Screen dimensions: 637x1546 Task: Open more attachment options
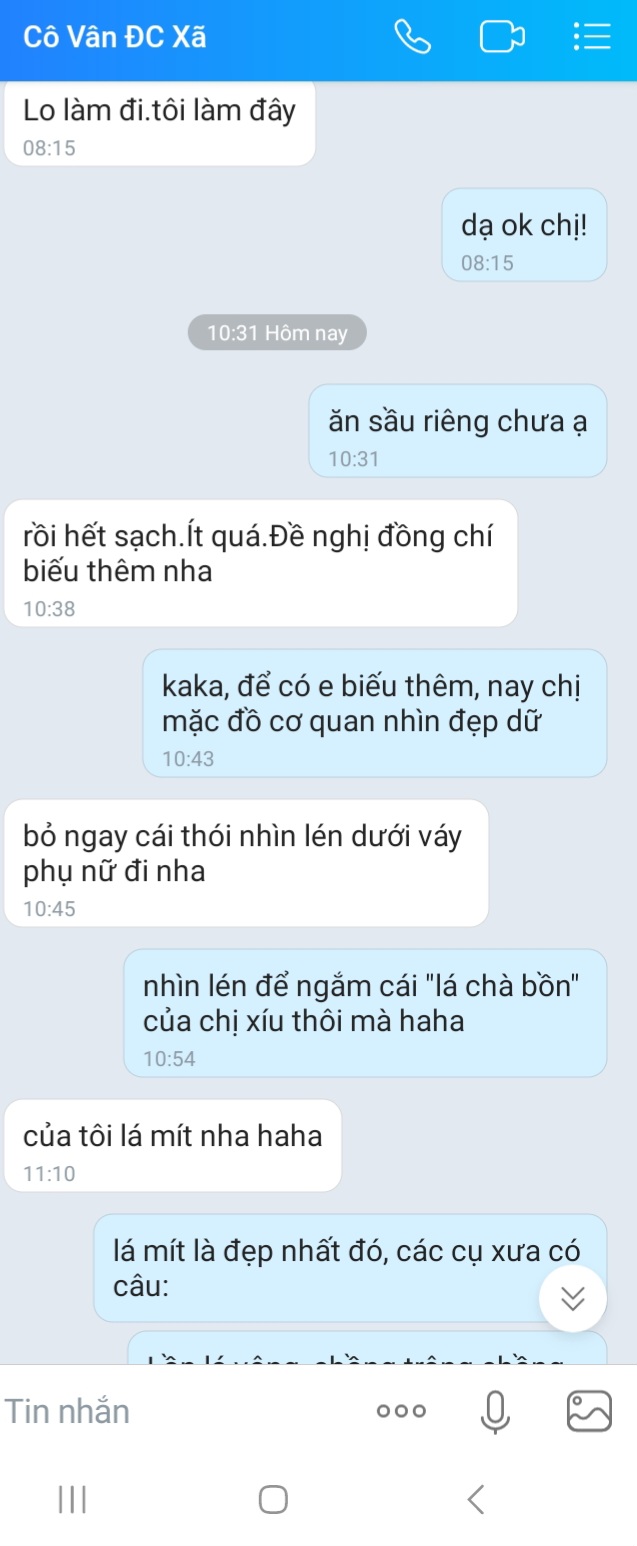click(x=401, y=1412)
